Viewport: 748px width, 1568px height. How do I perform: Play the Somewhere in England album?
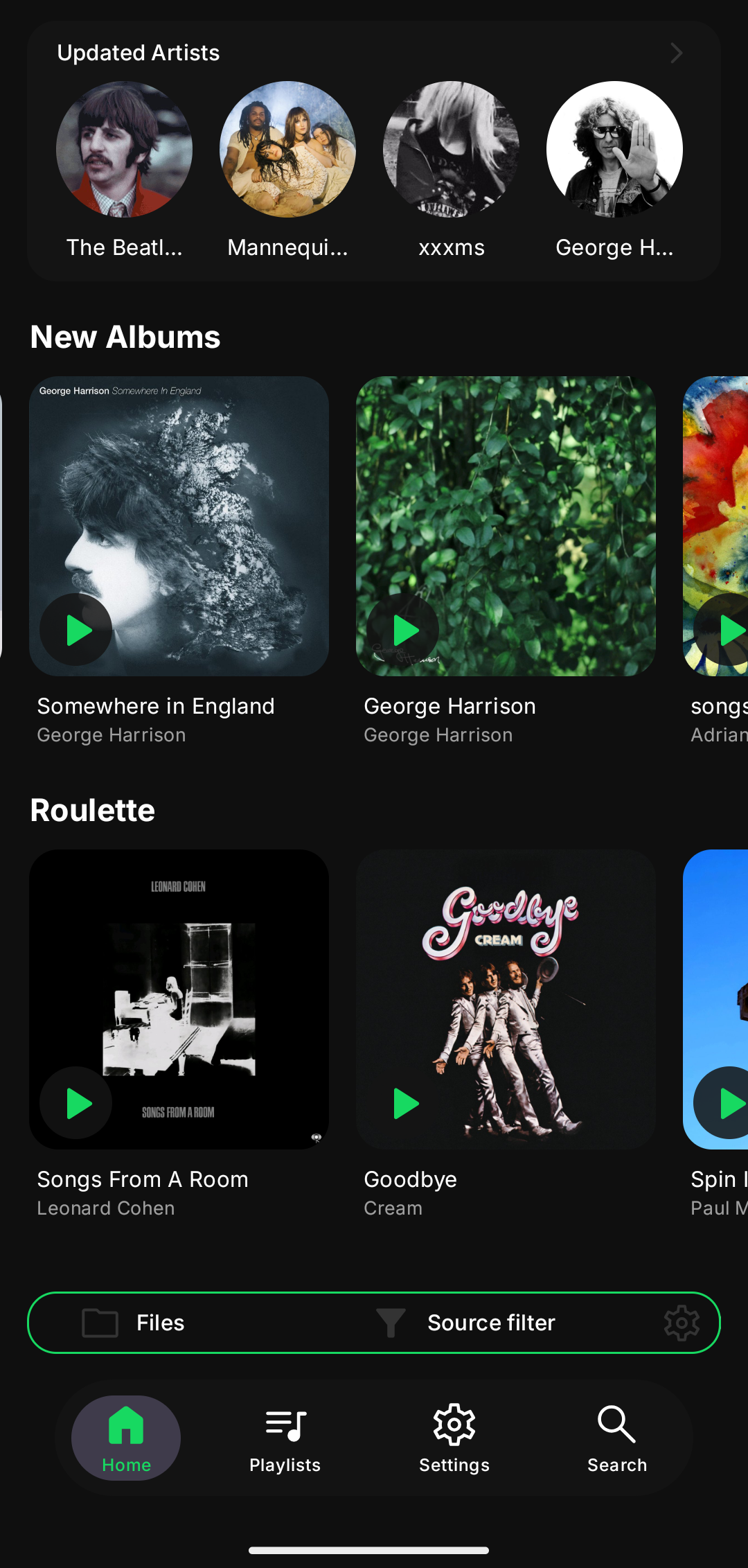click(x=76, y=630)
